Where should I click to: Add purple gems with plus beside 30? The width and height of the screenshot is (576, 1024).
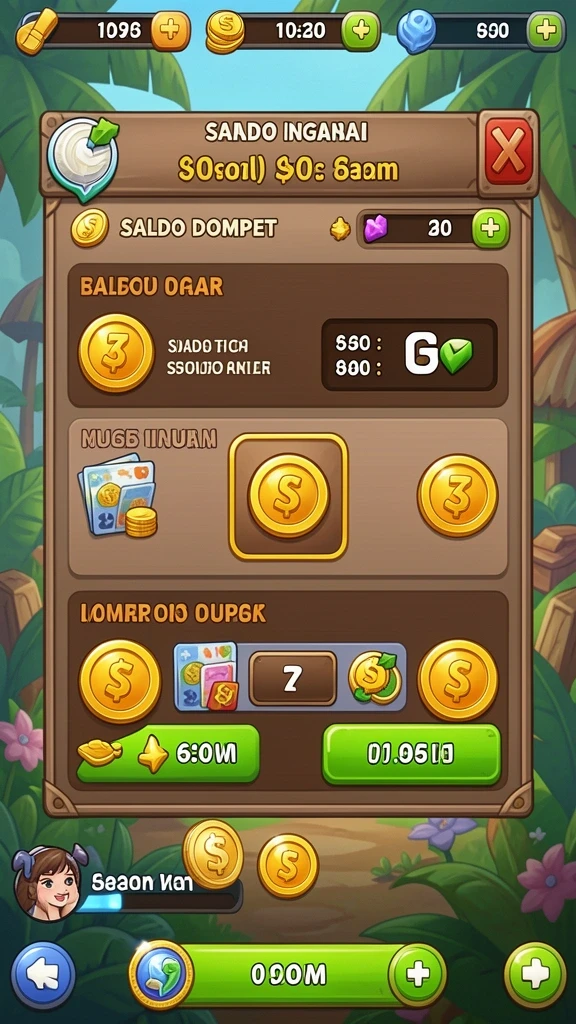490,228
